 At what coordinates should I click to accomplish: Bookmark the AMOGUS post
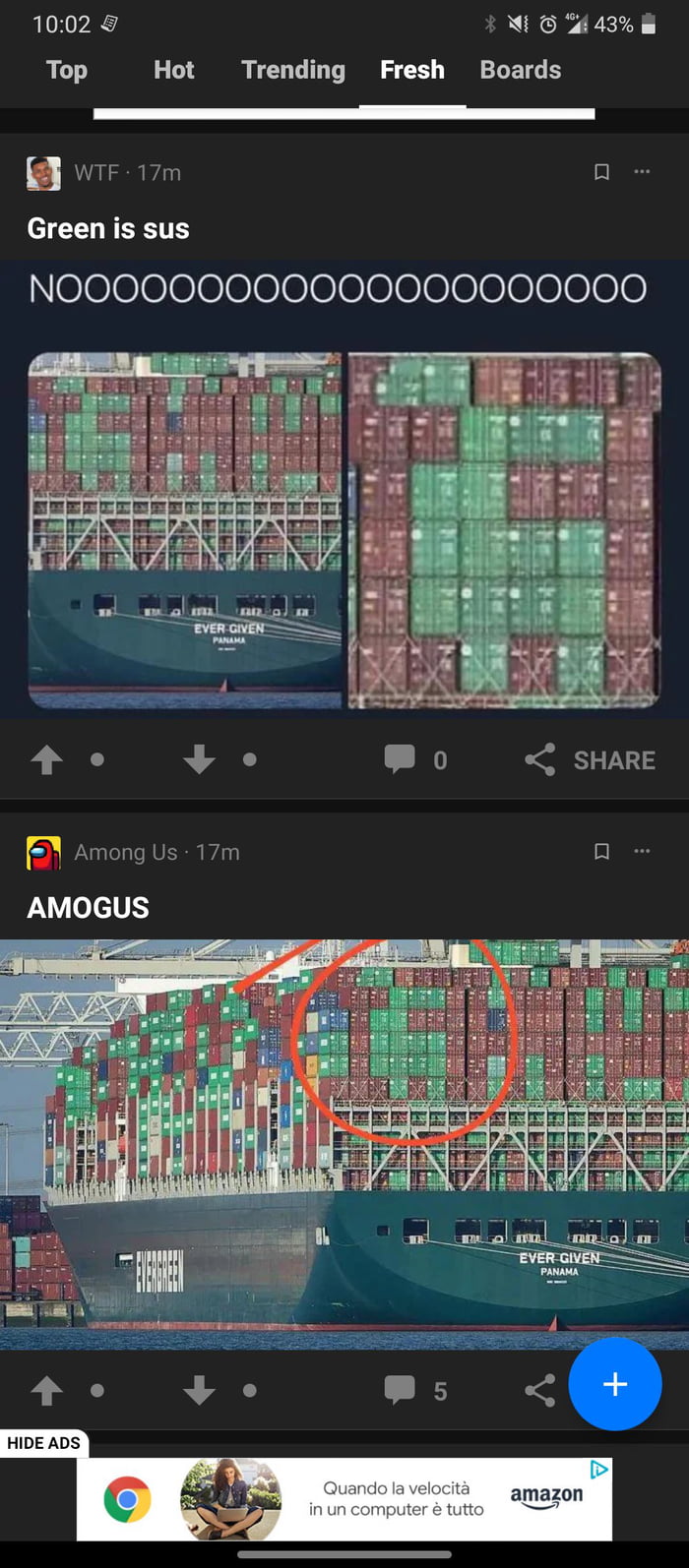click(x=601, y=852)
